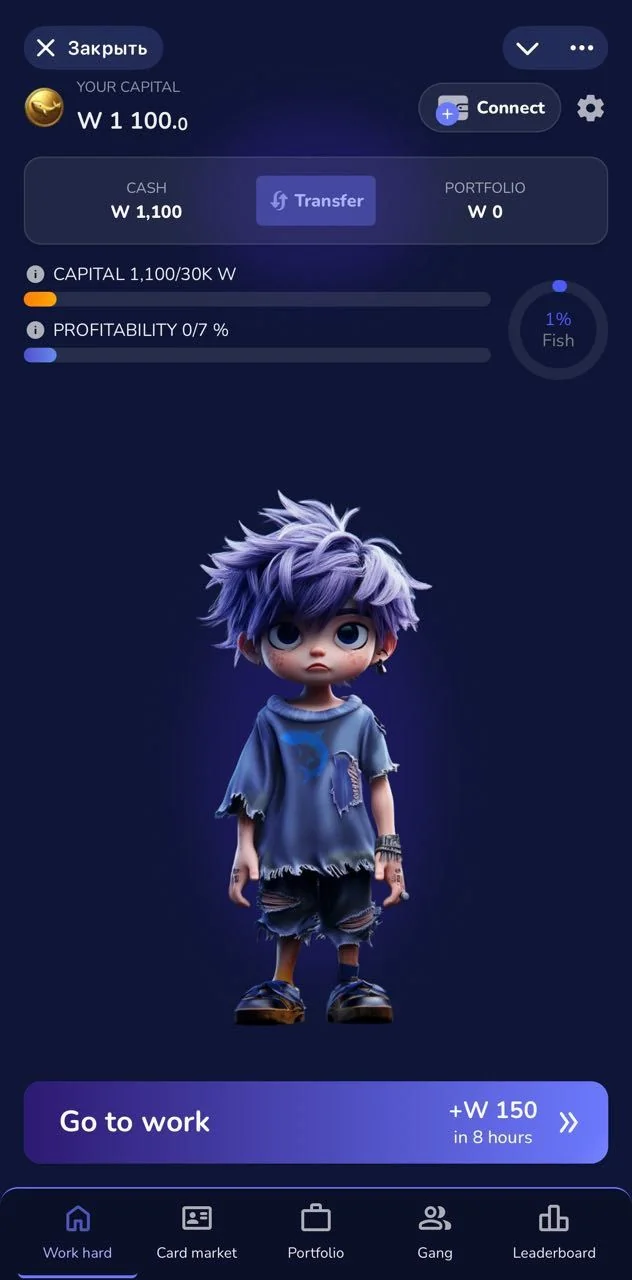Close the mini app with Закрыть
This screenshot has width=632, height=1280.
click(x=93, y=48)
